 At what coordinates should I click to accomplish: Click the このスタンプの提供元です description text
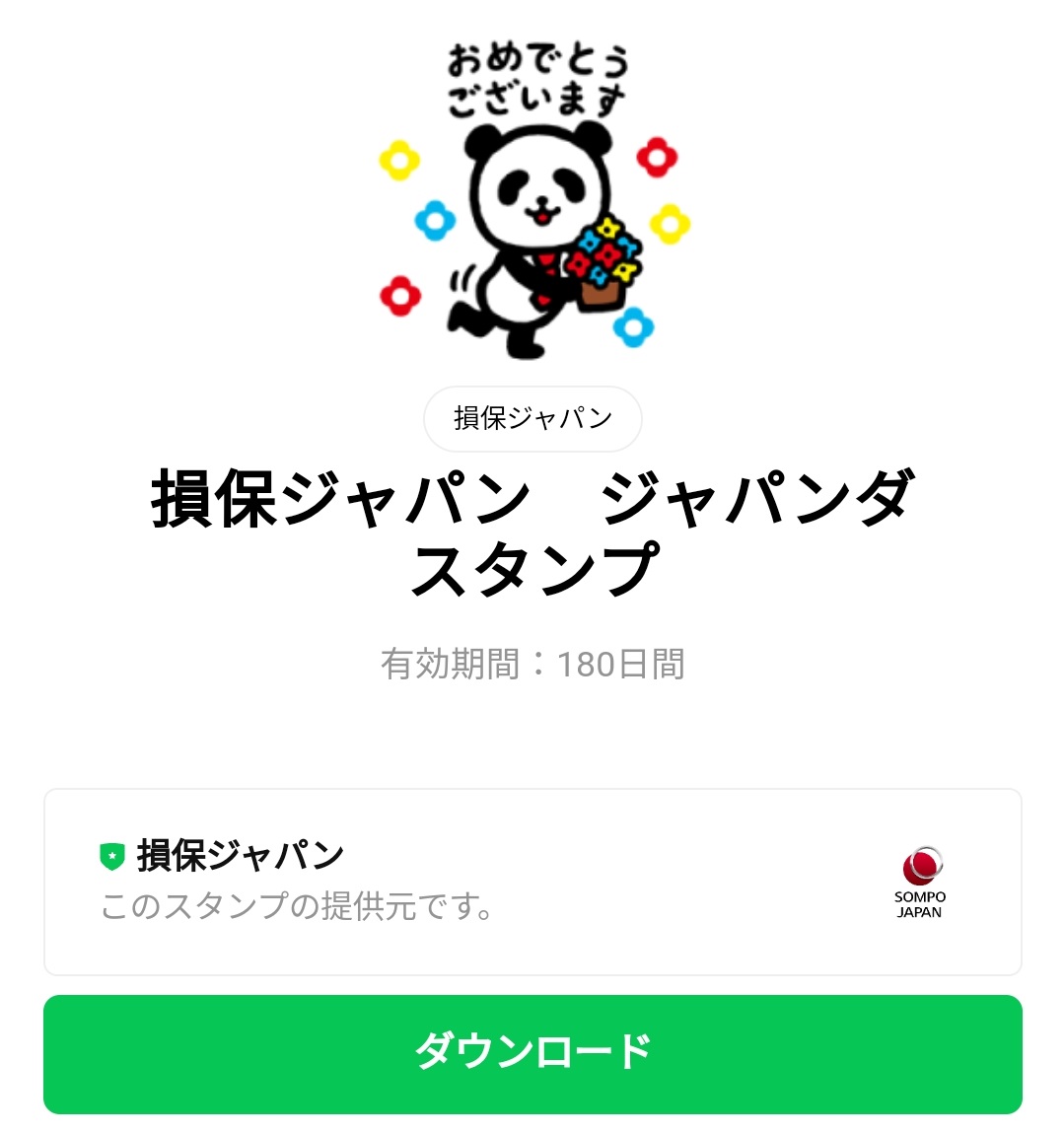[294, 908]
